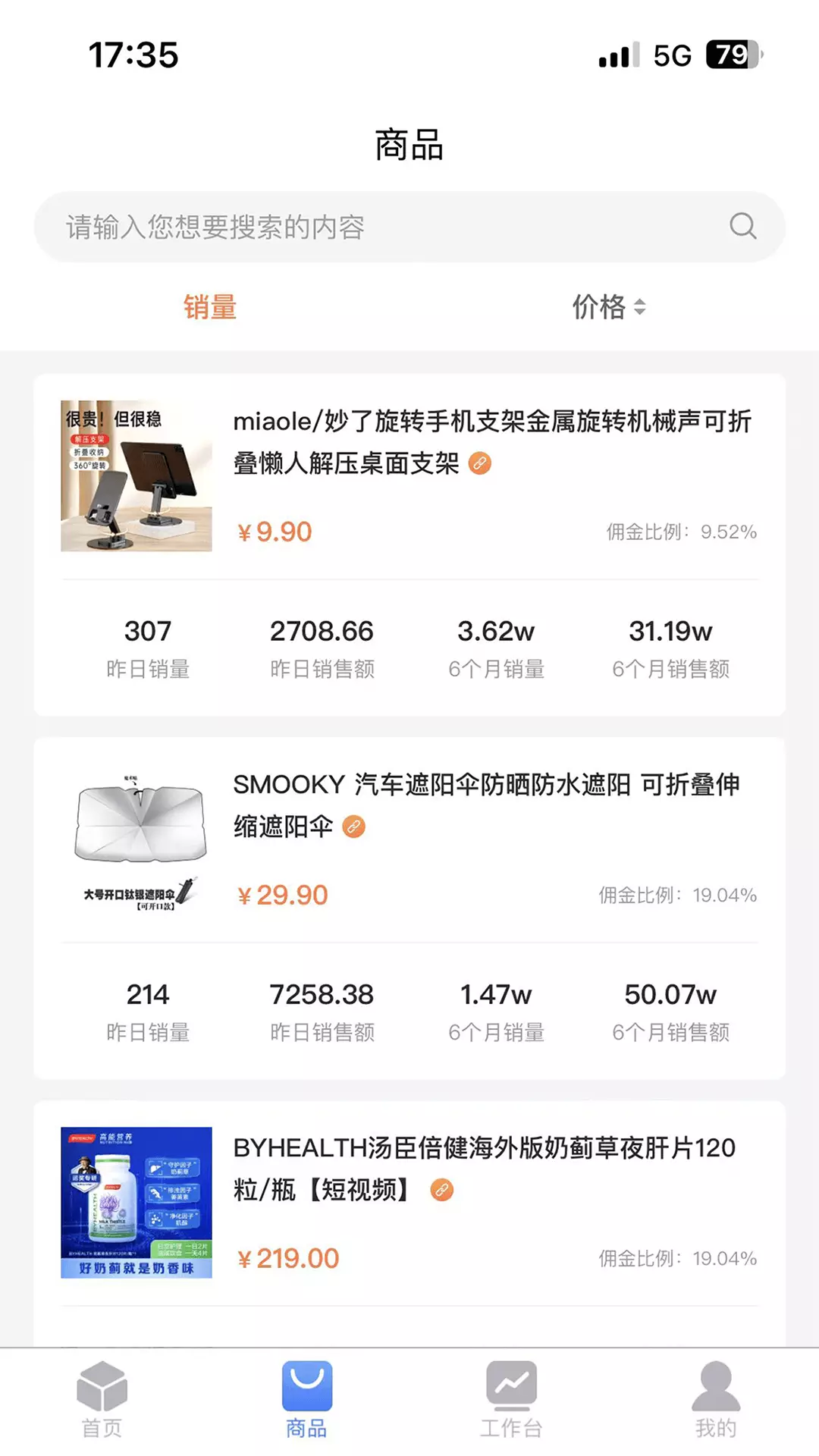Tap link icon beside SMOOKY sunshade title
This screenshot has width=819, height=1456.
(354, 826)
